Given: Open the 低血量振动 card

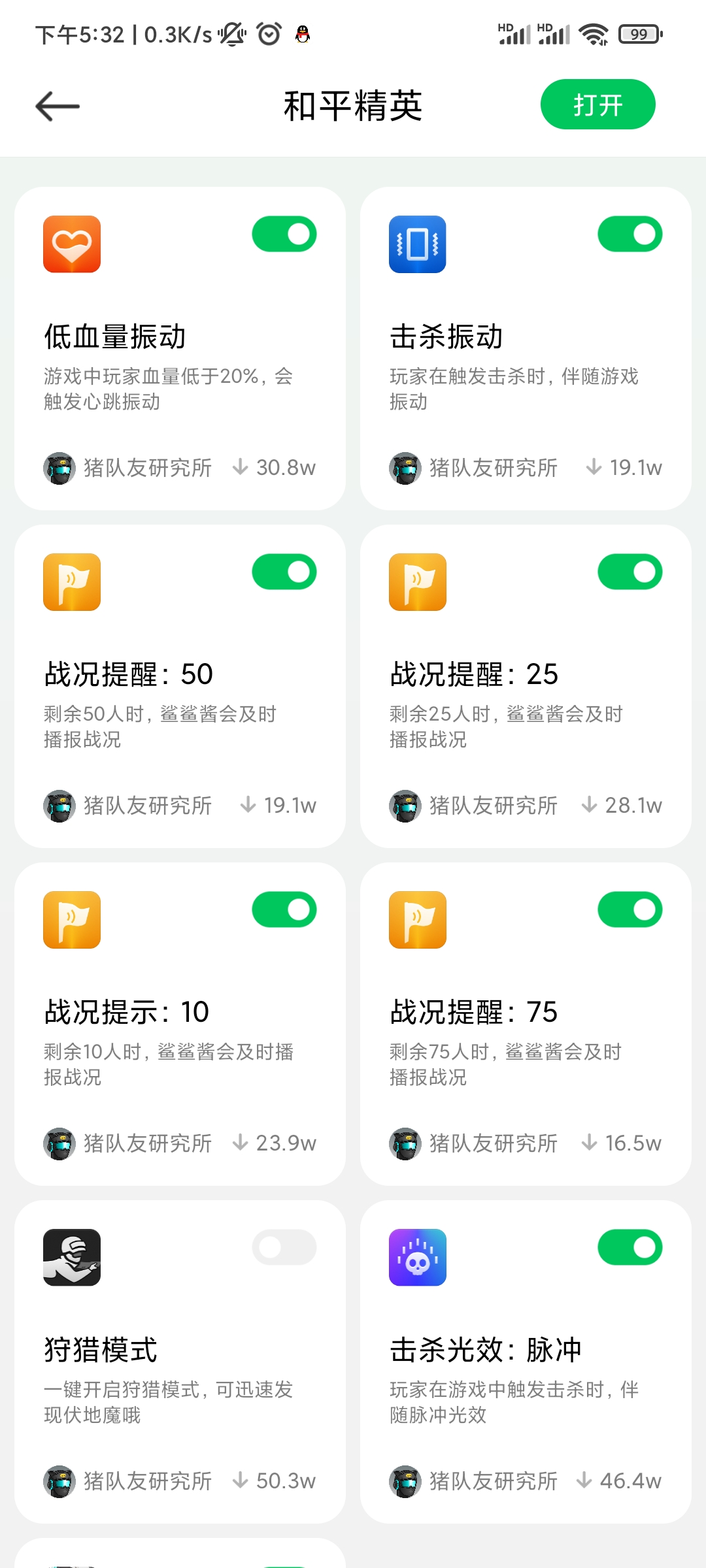Looking at the screenshot, I should (180, 348).
